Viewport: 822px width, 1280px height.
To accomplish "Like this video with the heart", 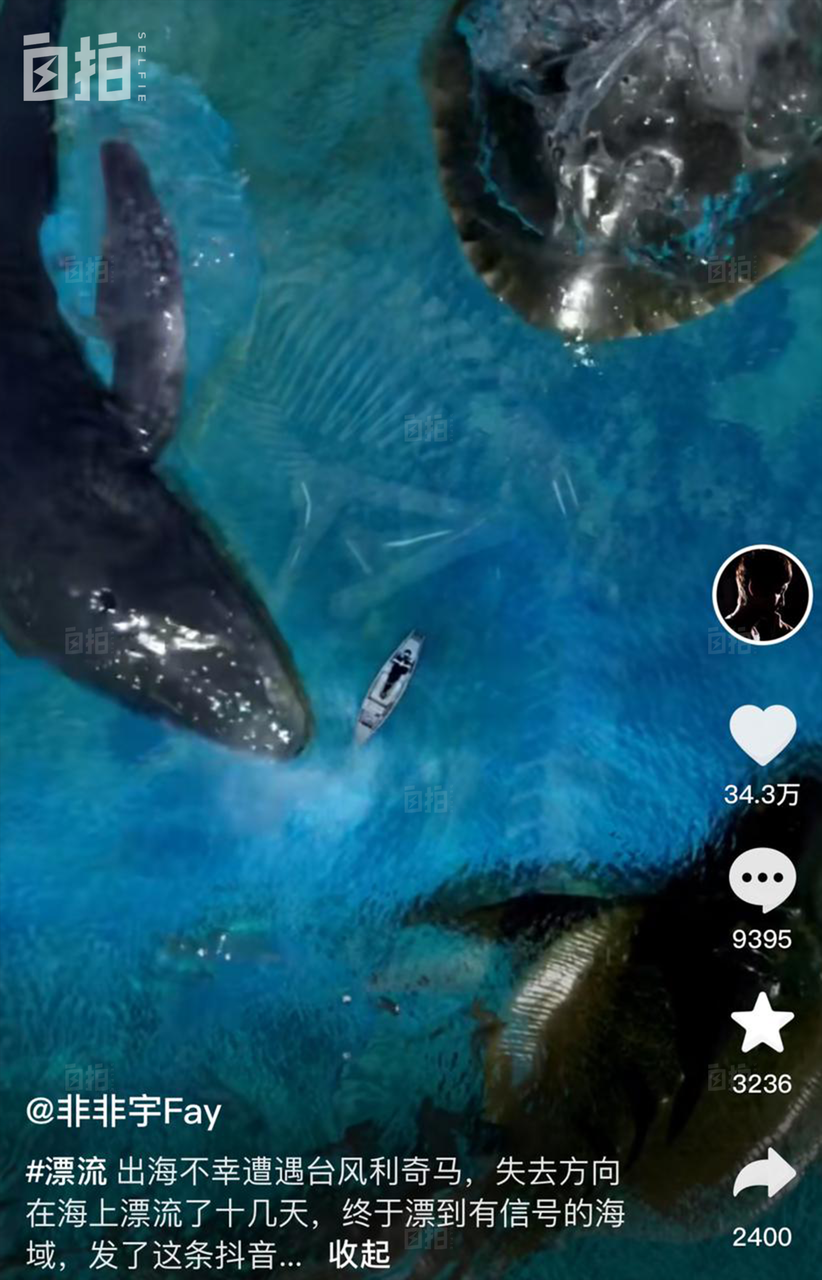I will tap(762, 735).
